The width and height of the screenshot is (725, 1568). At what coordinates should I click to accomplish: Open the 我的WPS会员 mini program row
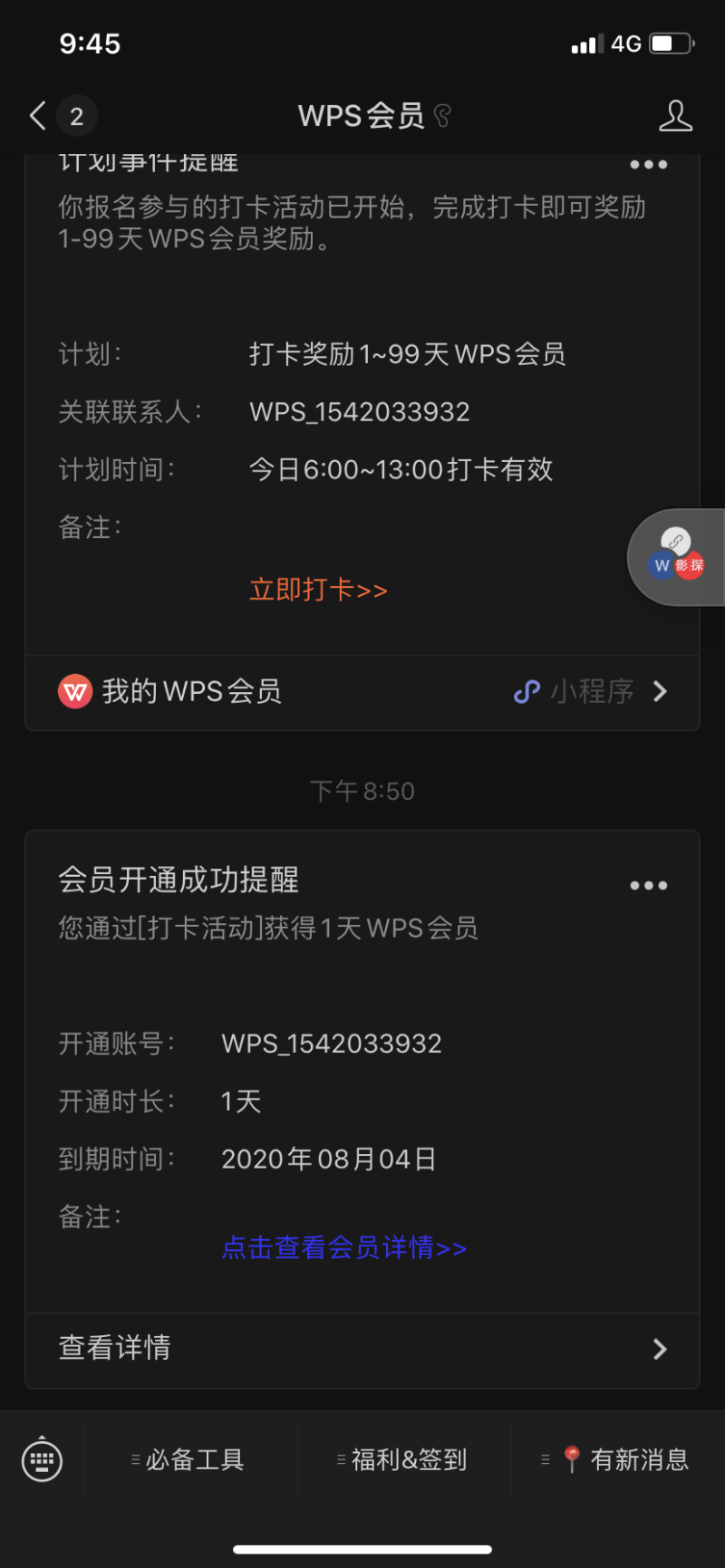pyautogui.click(x=362, y=692)
